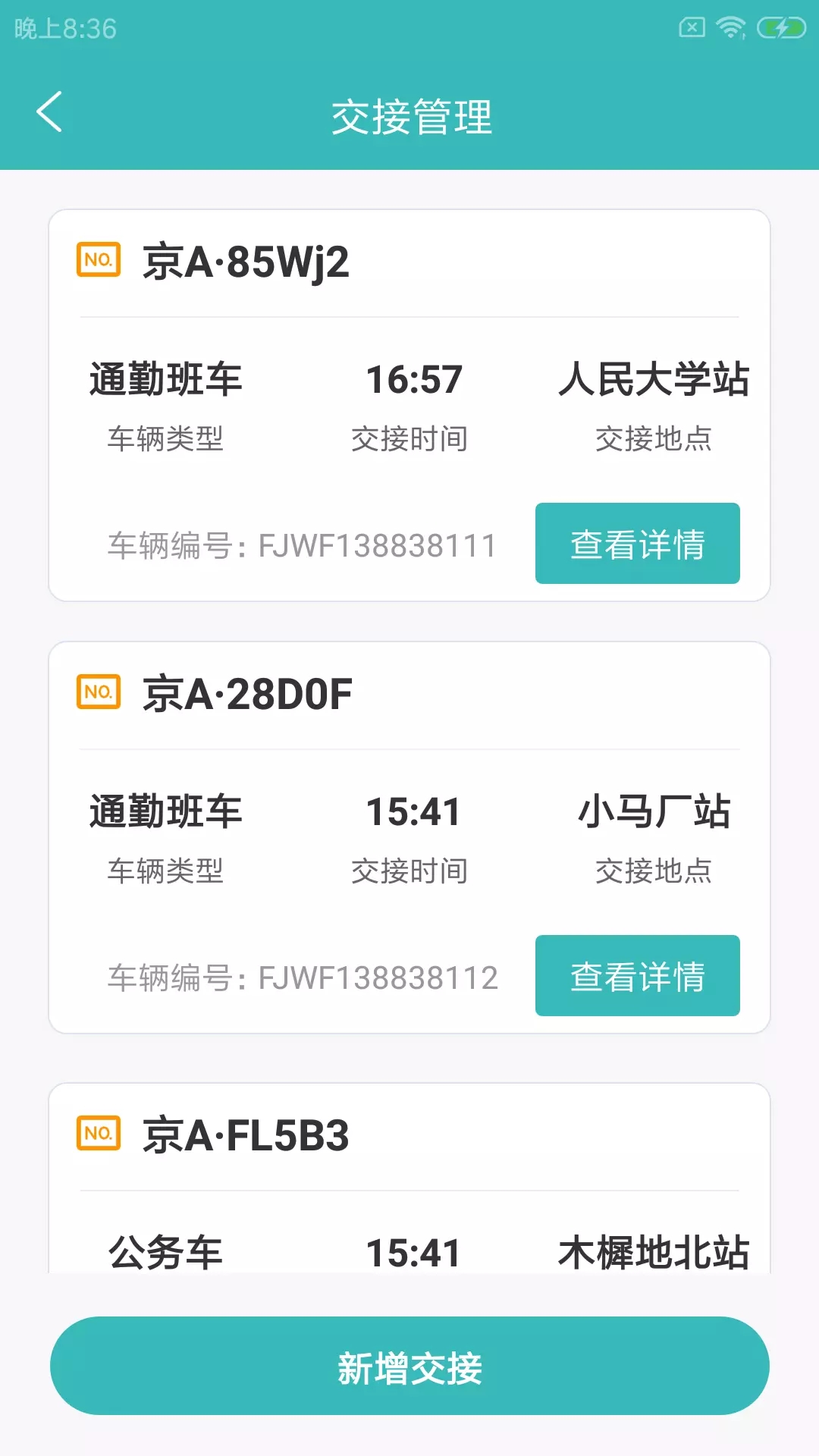Click the NO. plate icon beside 京A·85Wj2

[x=99, y=259]
